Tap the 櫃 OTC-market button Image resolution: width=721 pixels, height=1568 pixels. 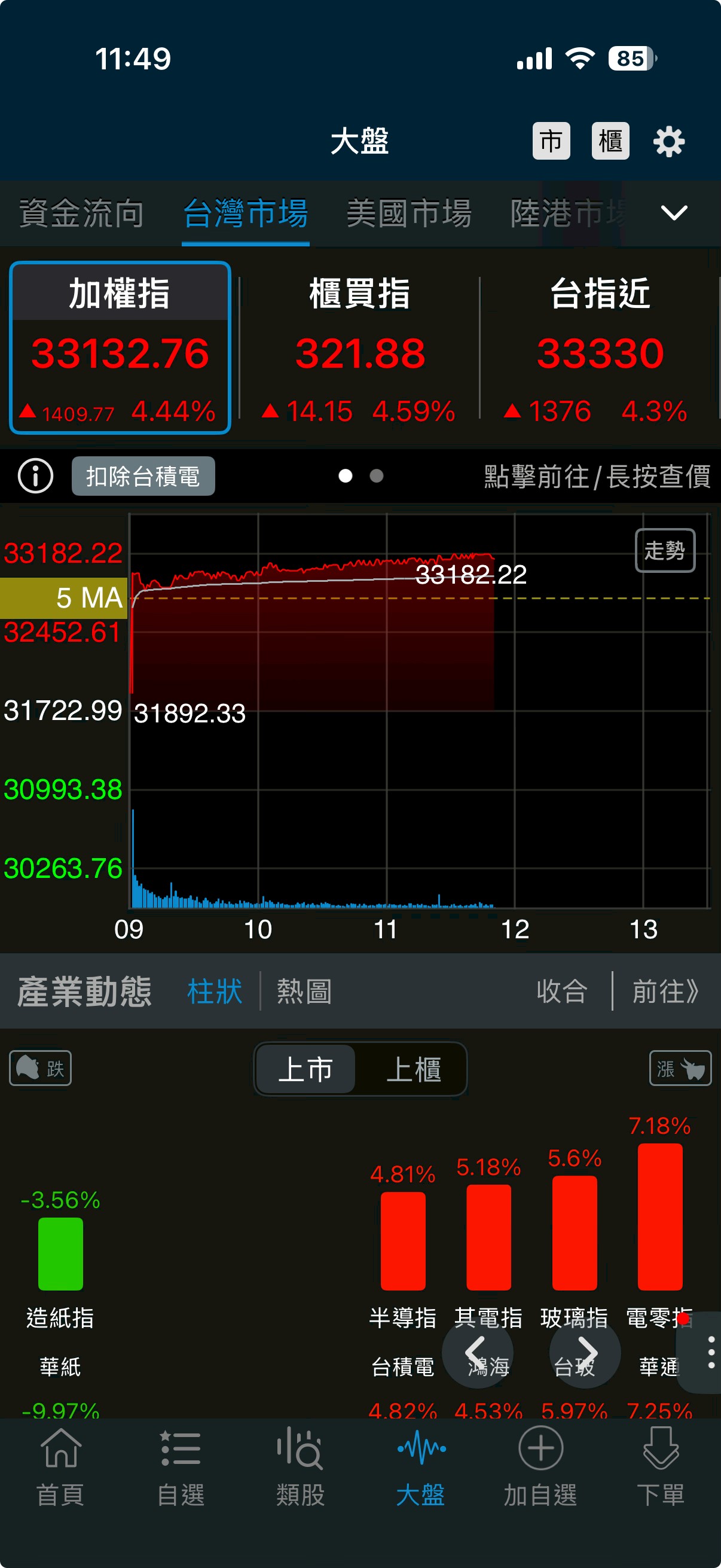click(x=610, y=141)
